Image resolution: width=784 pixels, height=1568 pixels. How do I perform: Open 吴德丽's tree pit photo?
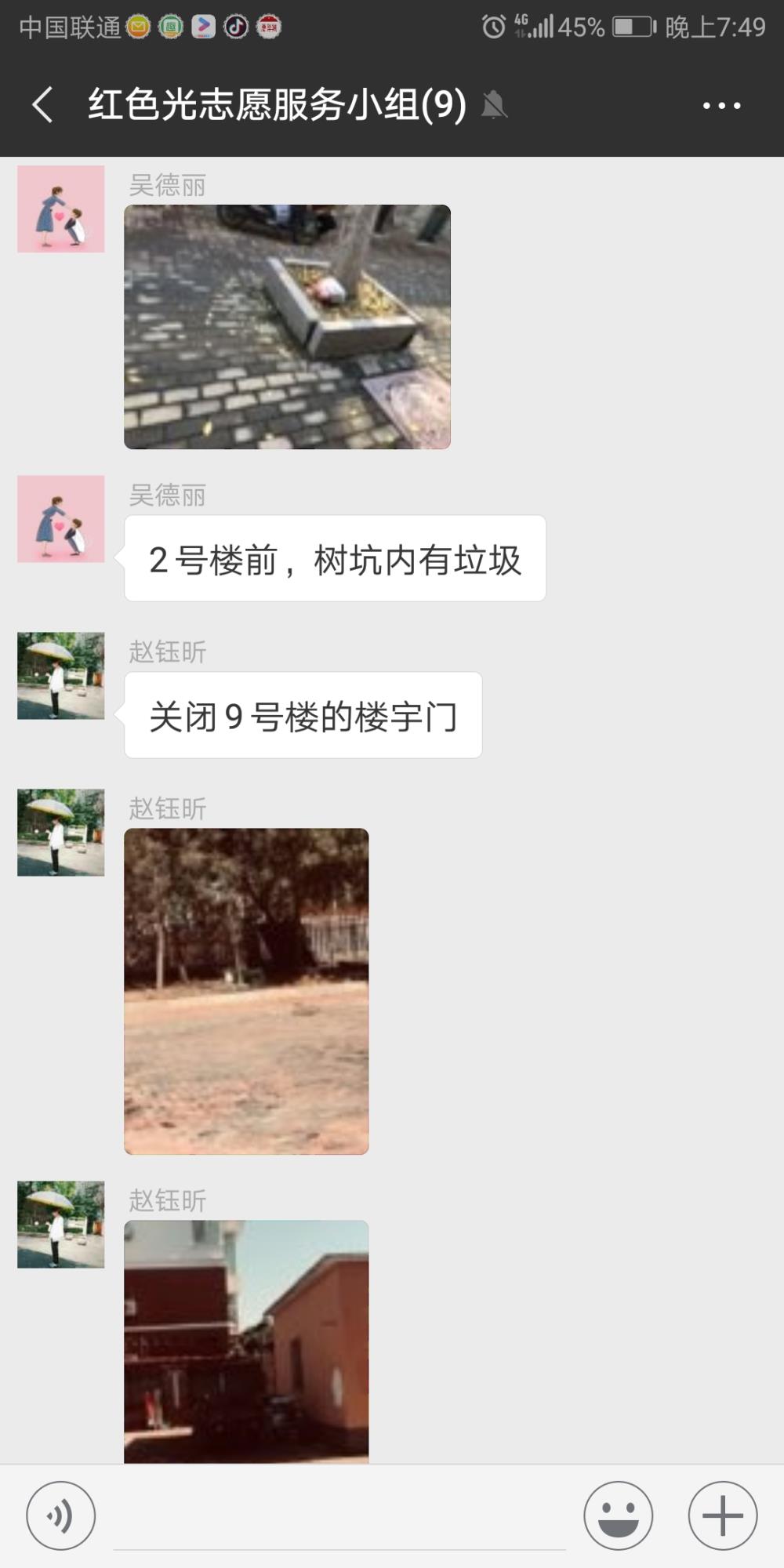pyautogui.click(x=287, y=327)
